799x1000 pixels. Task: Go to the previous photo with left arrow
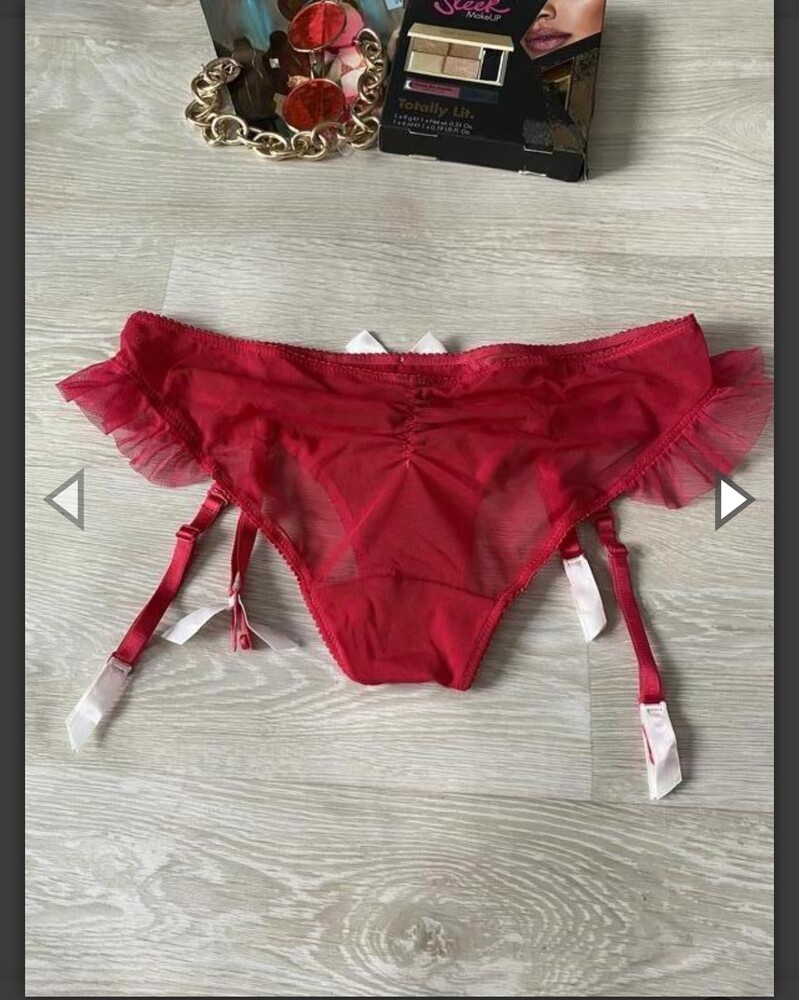point(66,499)
